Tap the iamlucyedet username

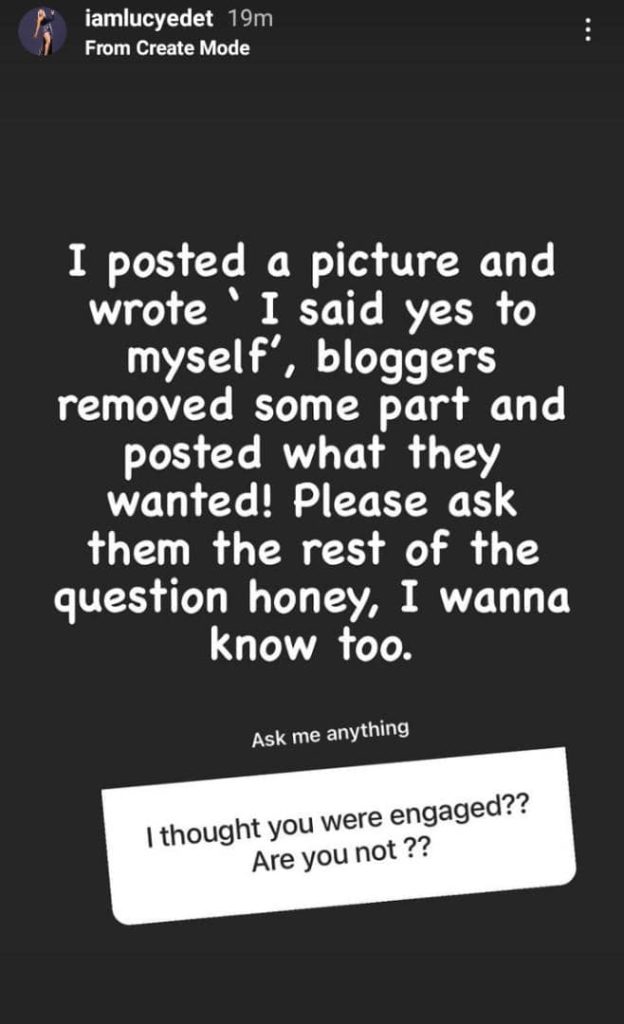point(149,19)
